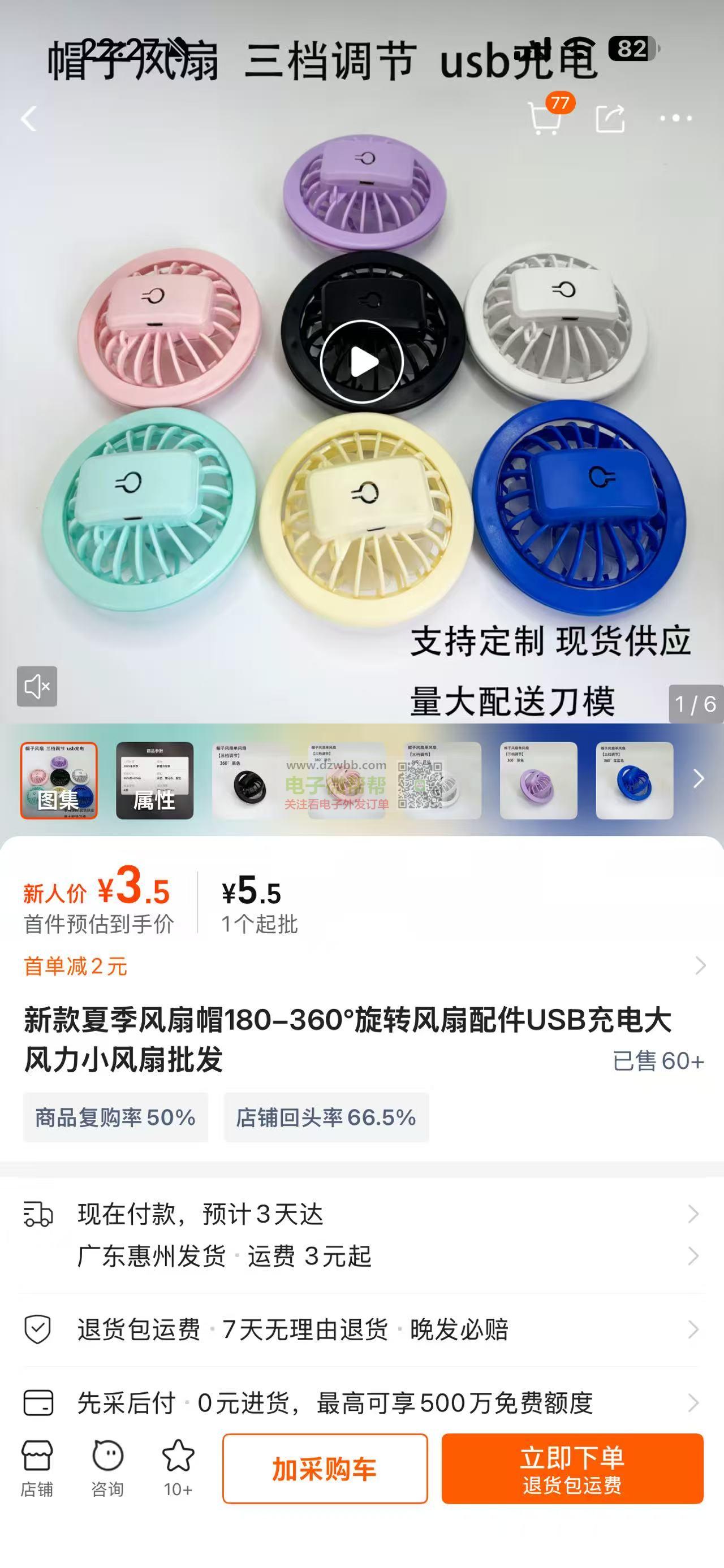
Task: Go back to the previous page
Action: 29,119
